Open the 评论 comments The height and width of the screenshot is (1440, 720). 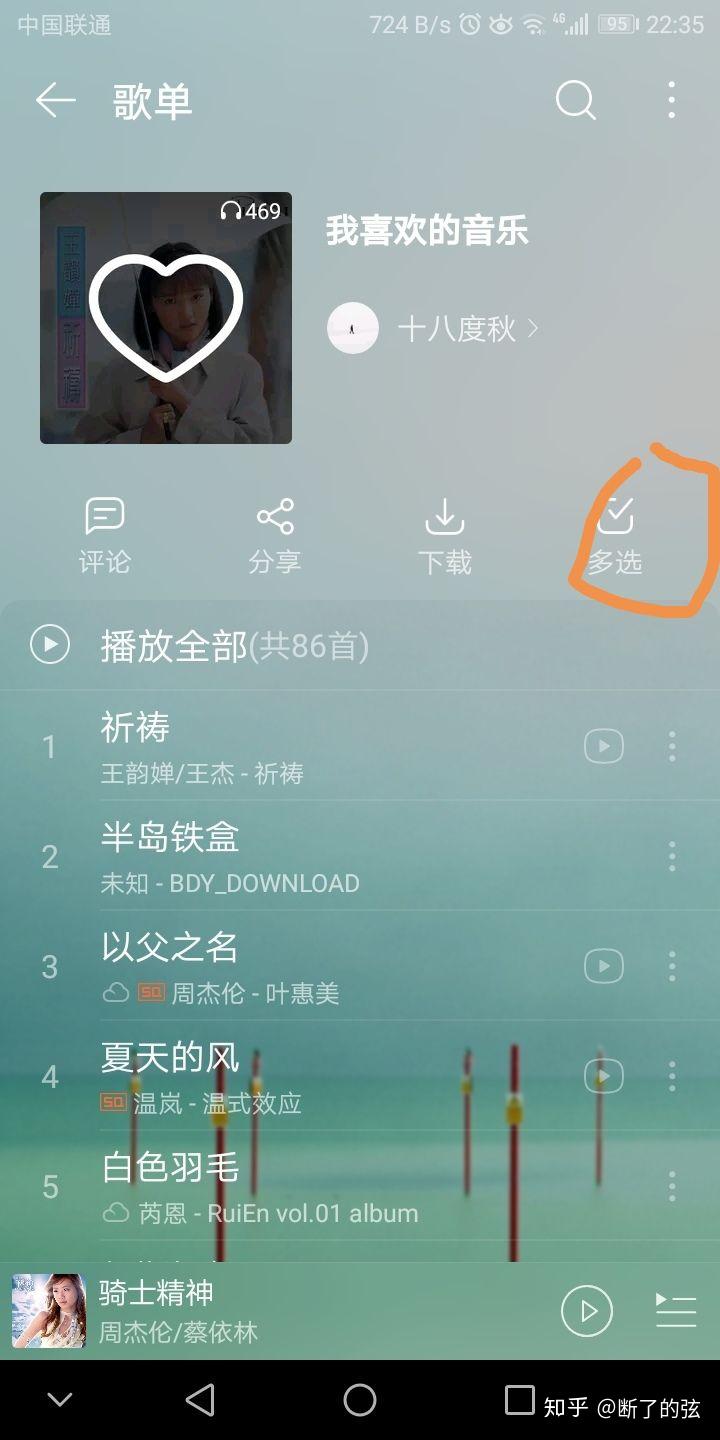coord(105,536)
